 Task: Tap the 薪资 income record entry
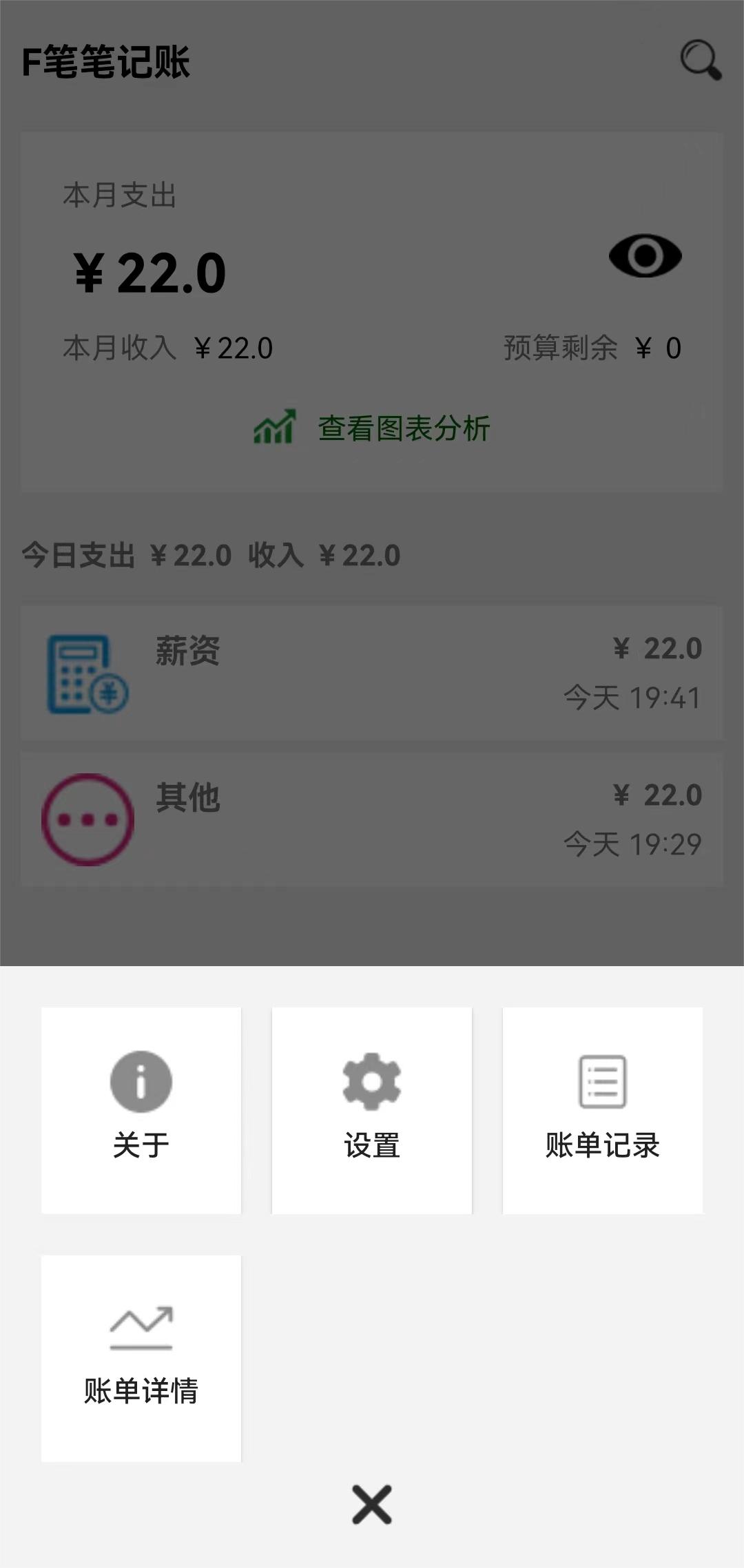[x=371, y=671]
